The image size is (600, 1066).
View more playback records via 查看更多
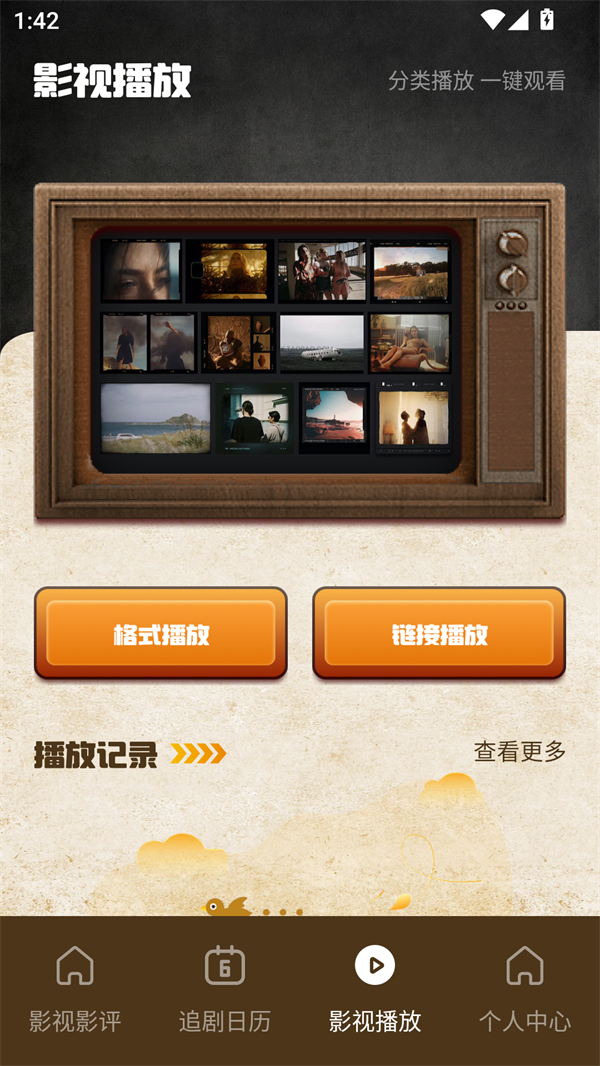tap(519, 752)
